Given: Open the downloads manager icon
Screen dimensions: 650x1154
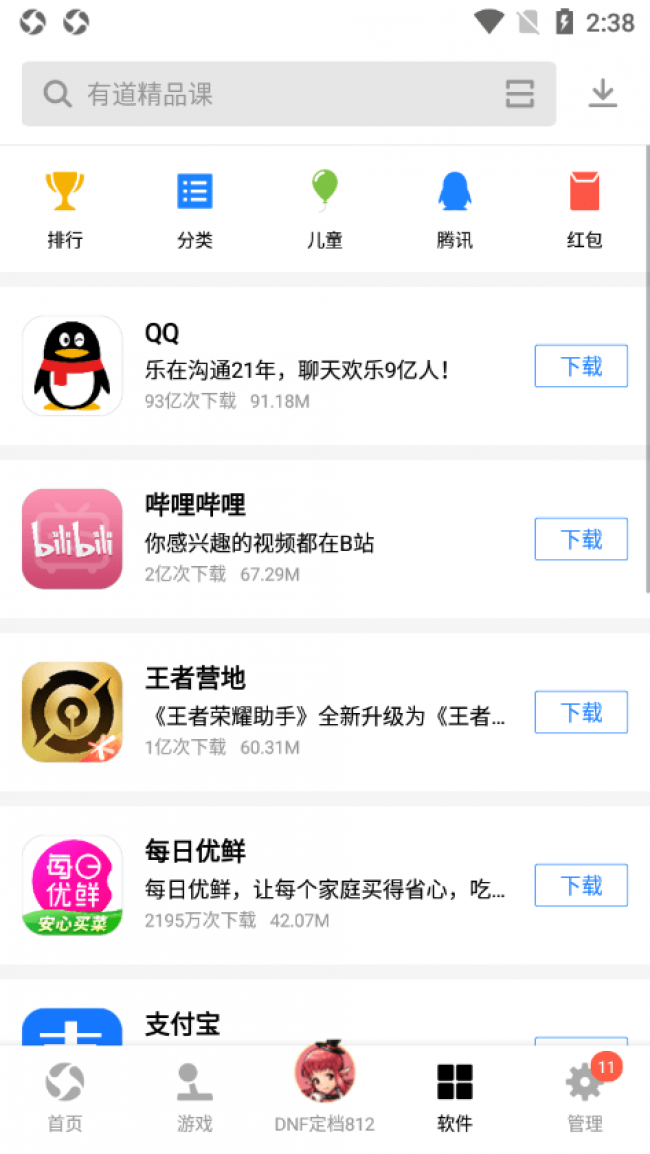Looking at the screenshot, I should 602,94.
